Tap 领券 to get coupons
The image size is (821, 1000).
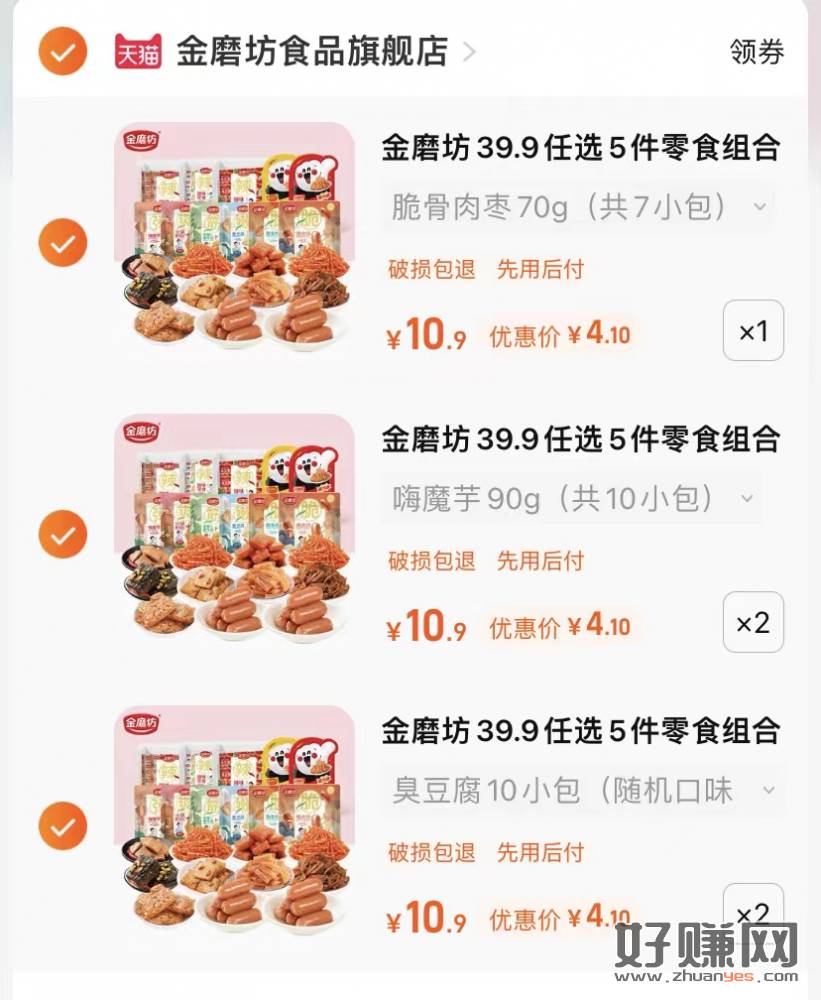(x=757, y=52)
